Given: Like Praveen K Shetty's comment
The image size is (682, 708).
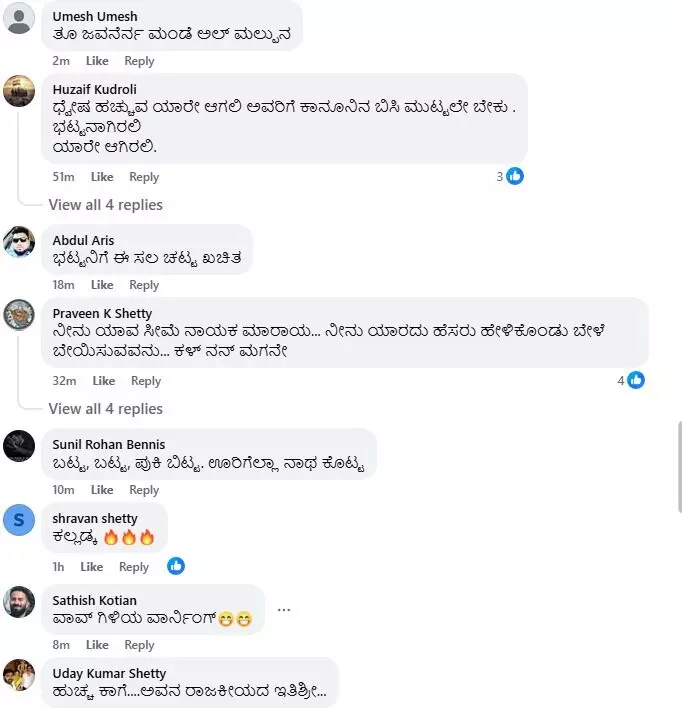Looking at the screenshot, I should click(x=104, y=381).
